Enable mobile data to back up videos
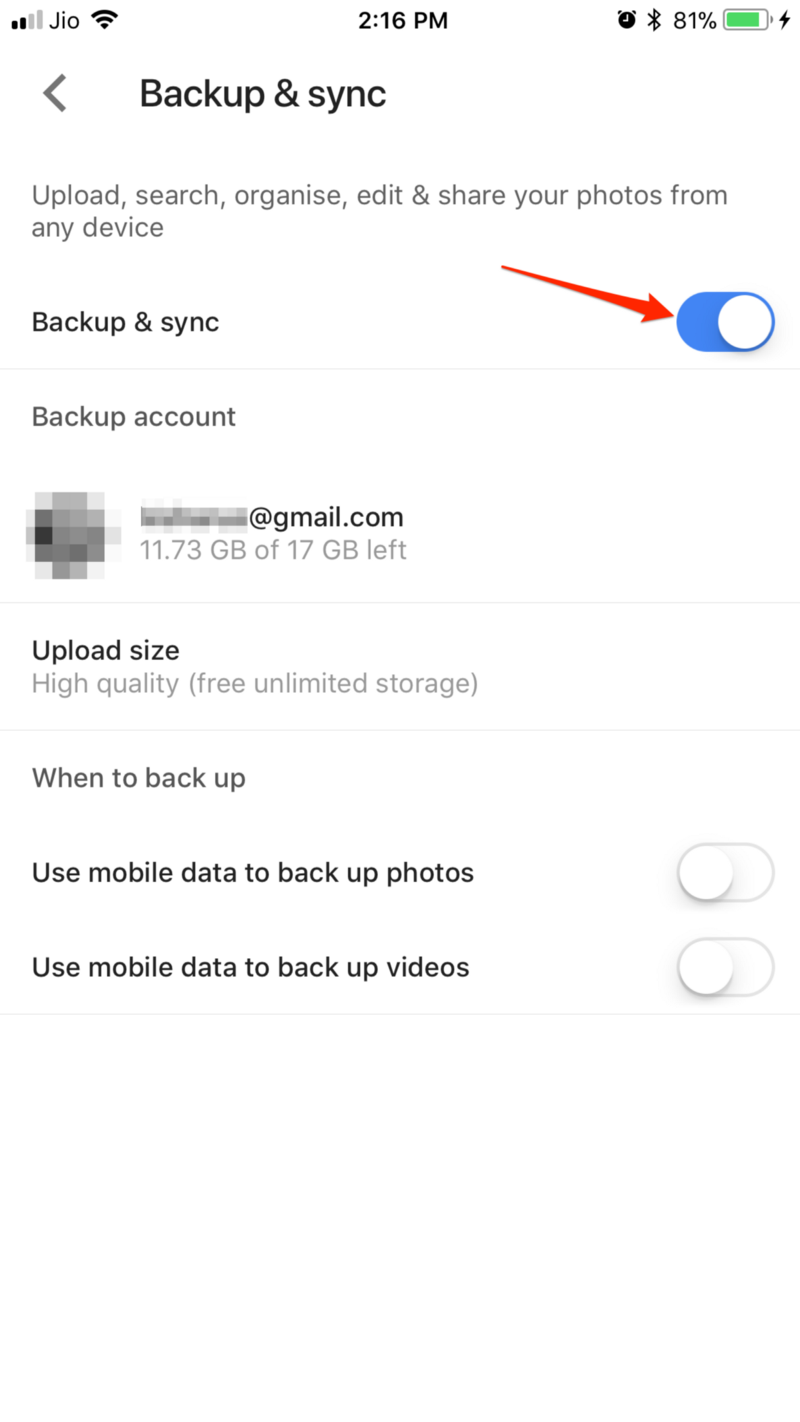 tap(725, 968)
